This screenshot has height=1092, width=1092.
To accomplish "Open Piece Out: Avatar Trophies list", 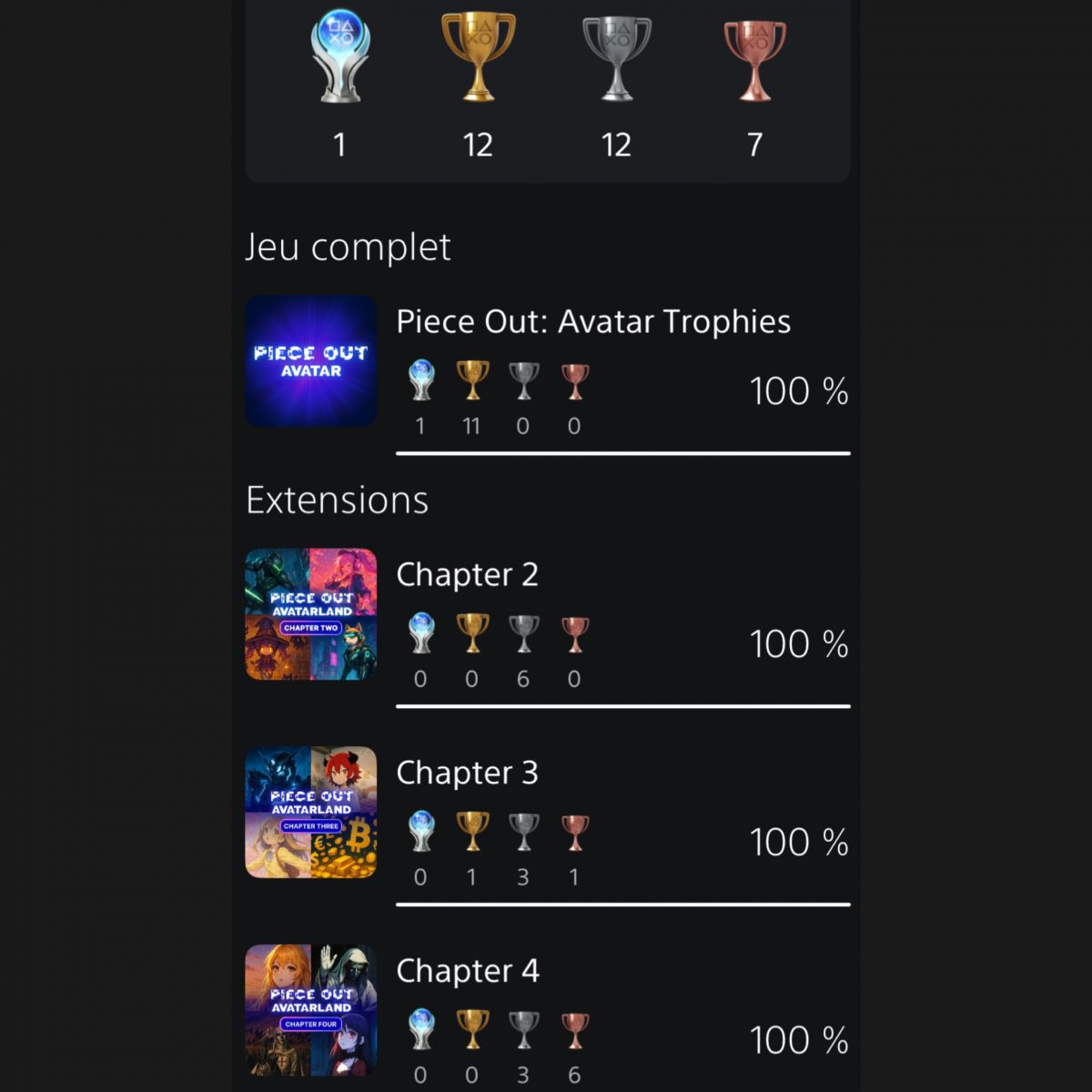I will point(592,322).
